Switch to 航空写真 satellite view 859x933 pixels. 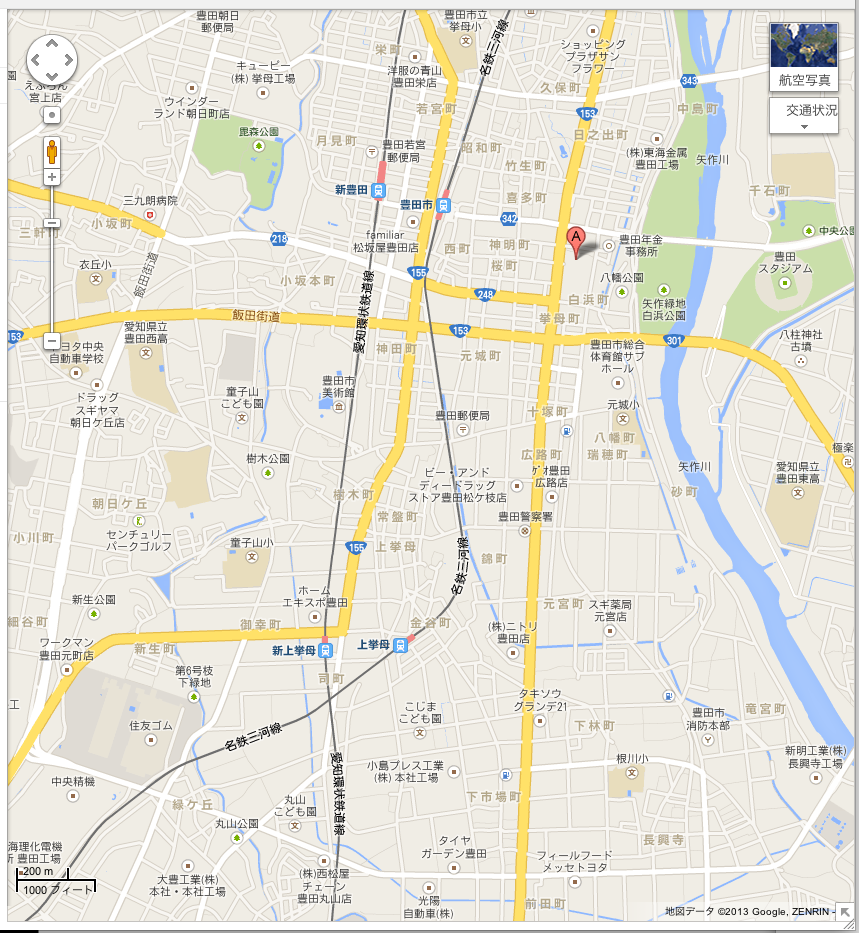click(x=804, y=57)
